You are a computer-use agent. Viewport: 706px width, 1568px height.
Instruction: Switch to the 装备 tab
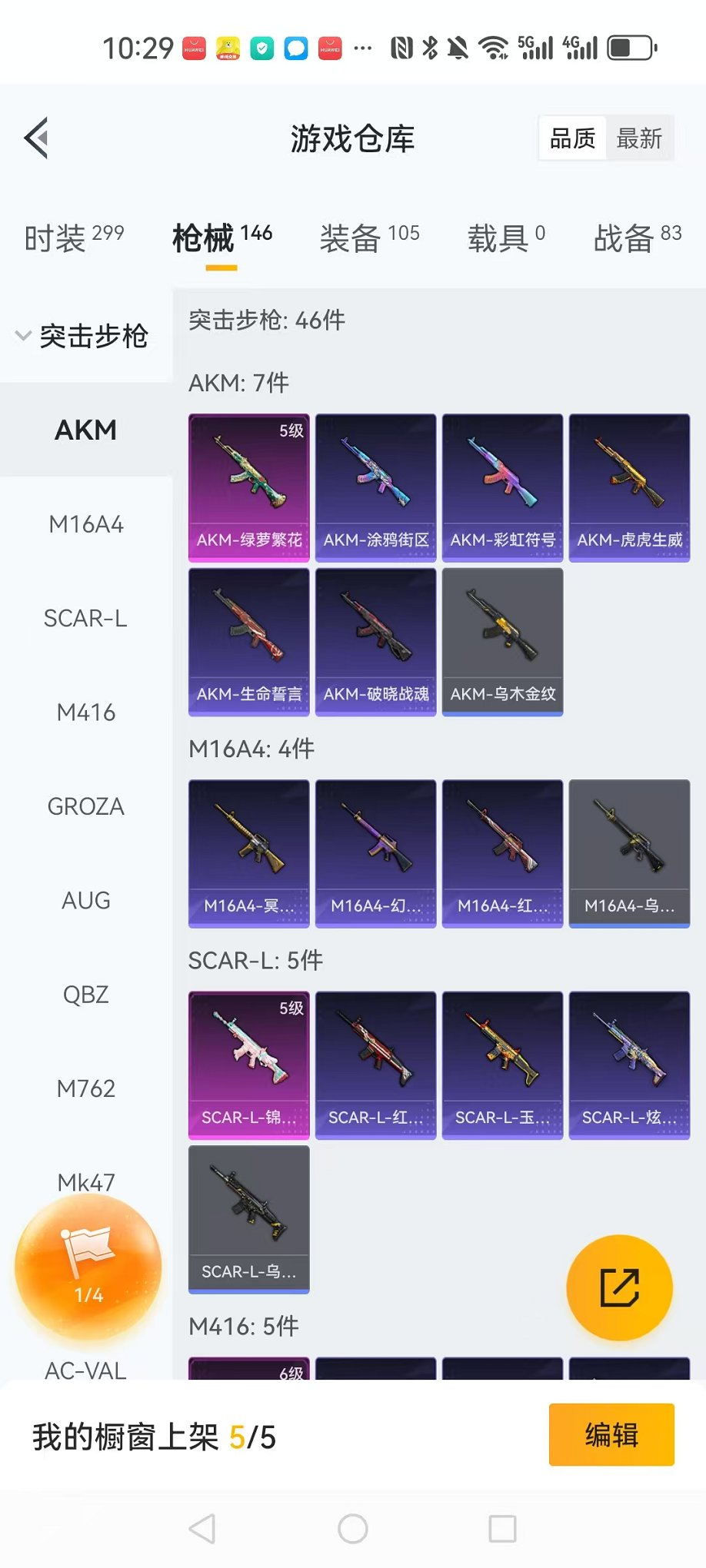[x=370, y=238]
